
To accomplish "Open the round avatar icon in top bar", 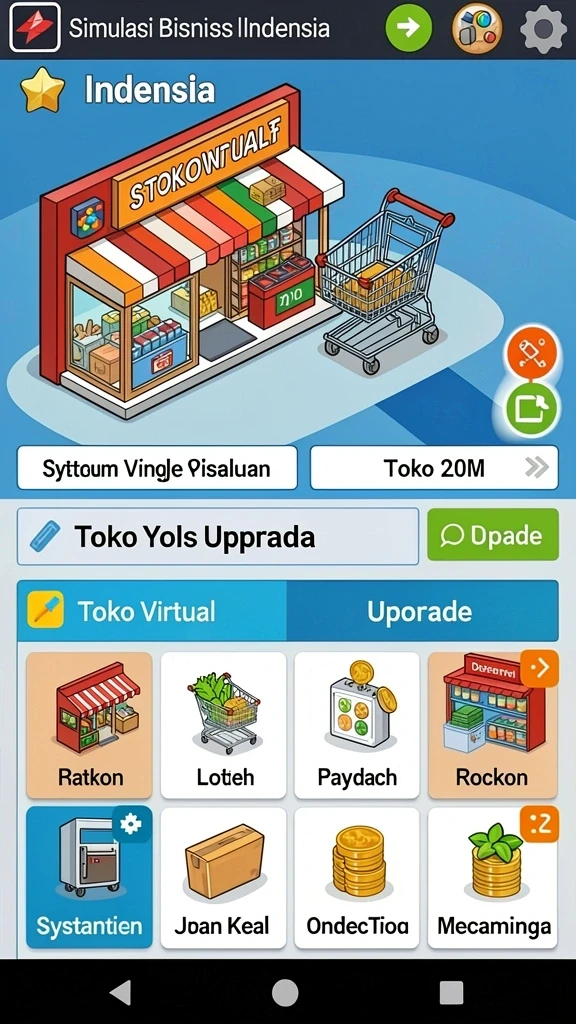I will [x=477, y=28].
